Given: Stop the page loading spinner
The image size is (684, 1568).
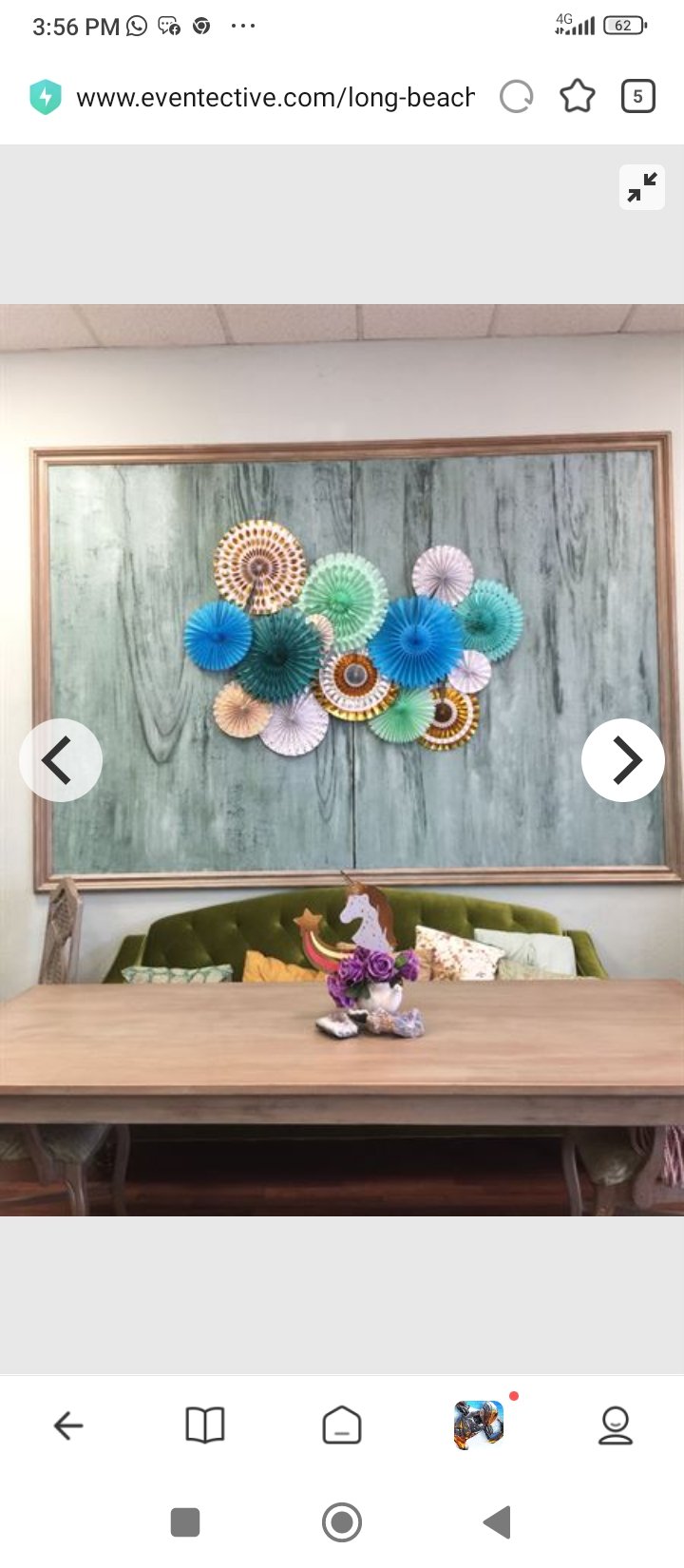Looking at the screenshot, I should [517, 97].
